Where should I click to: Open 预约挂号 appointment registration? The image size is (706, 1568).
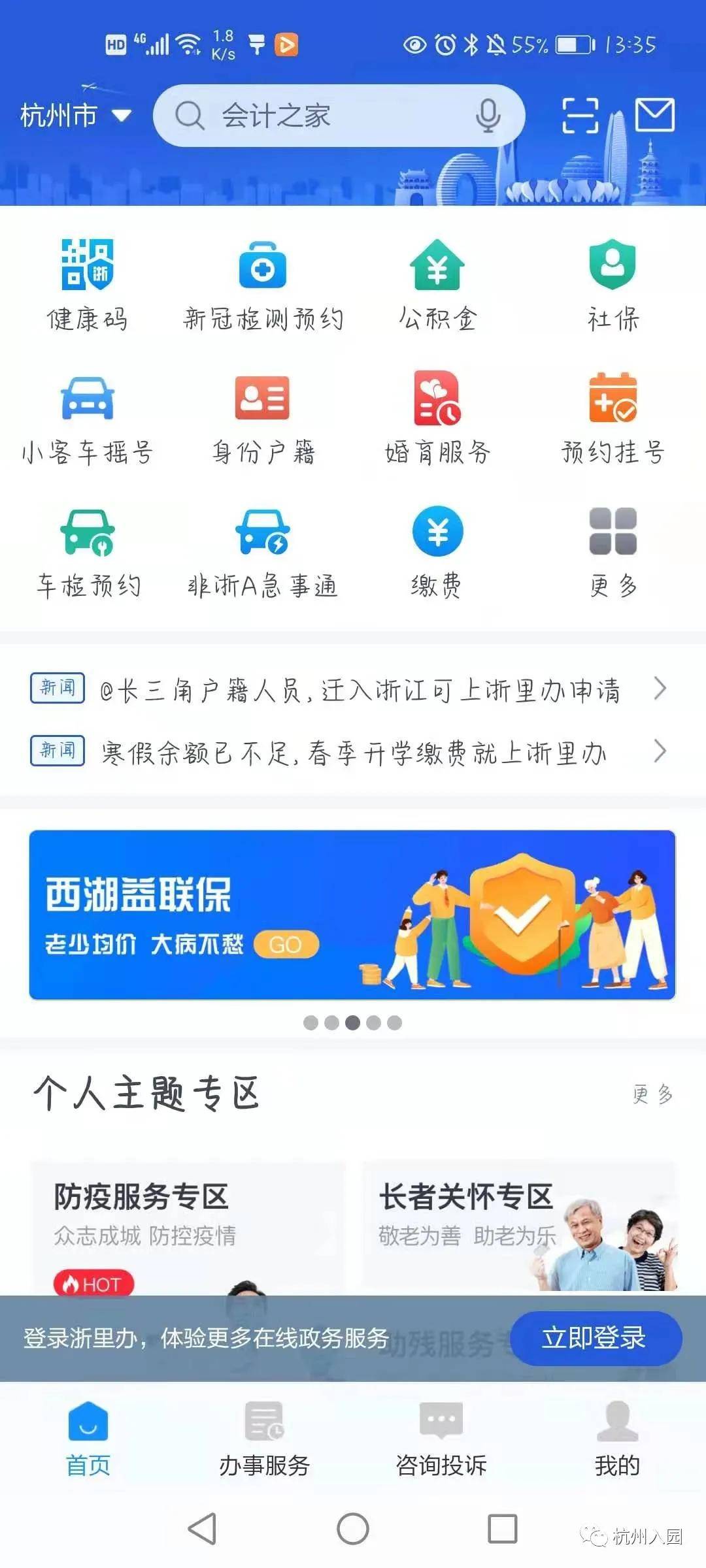click(613, 418)
